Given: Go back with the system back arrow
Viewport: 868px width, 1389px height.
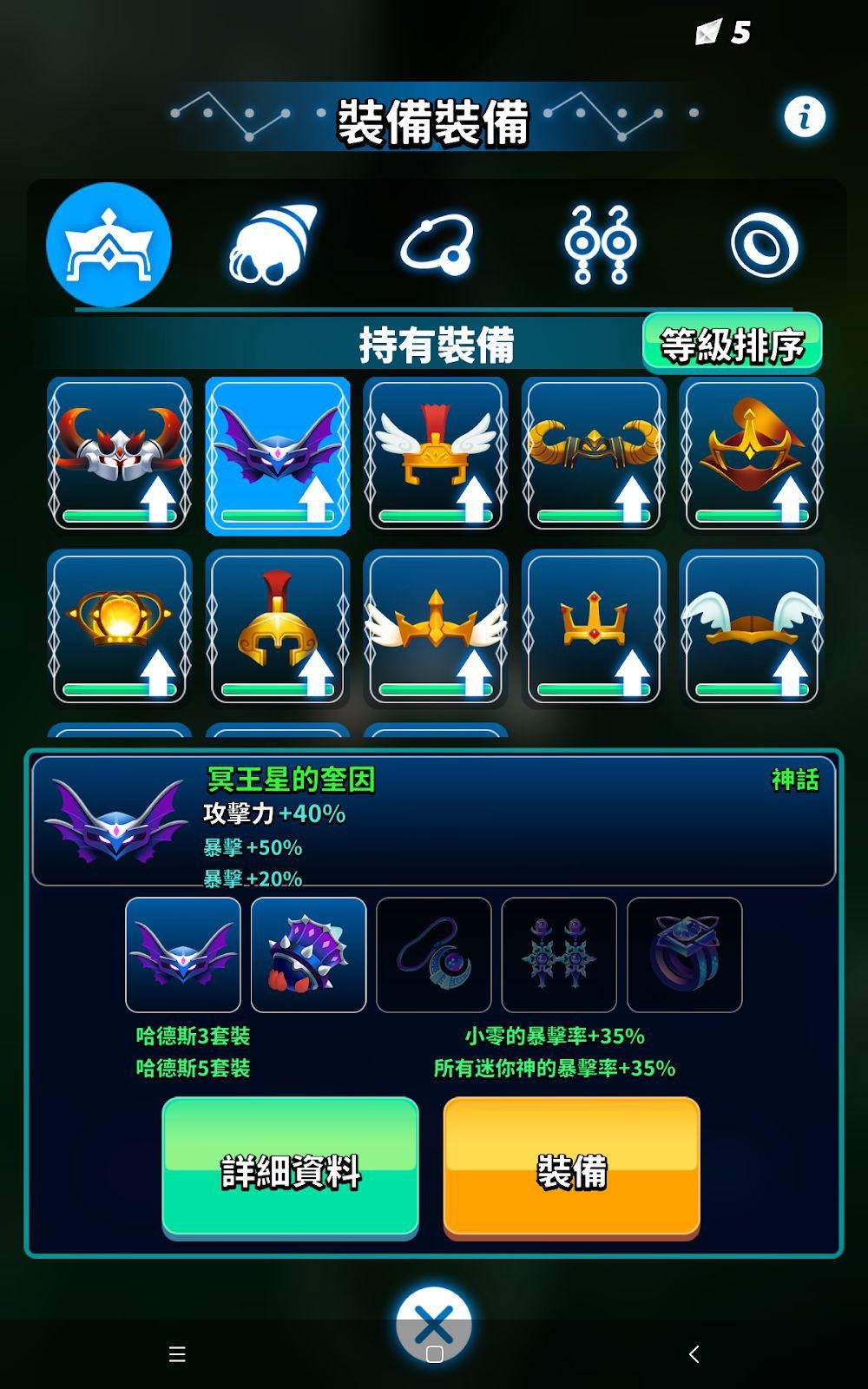Looking at the screenshot, I should pos(694,1354).
